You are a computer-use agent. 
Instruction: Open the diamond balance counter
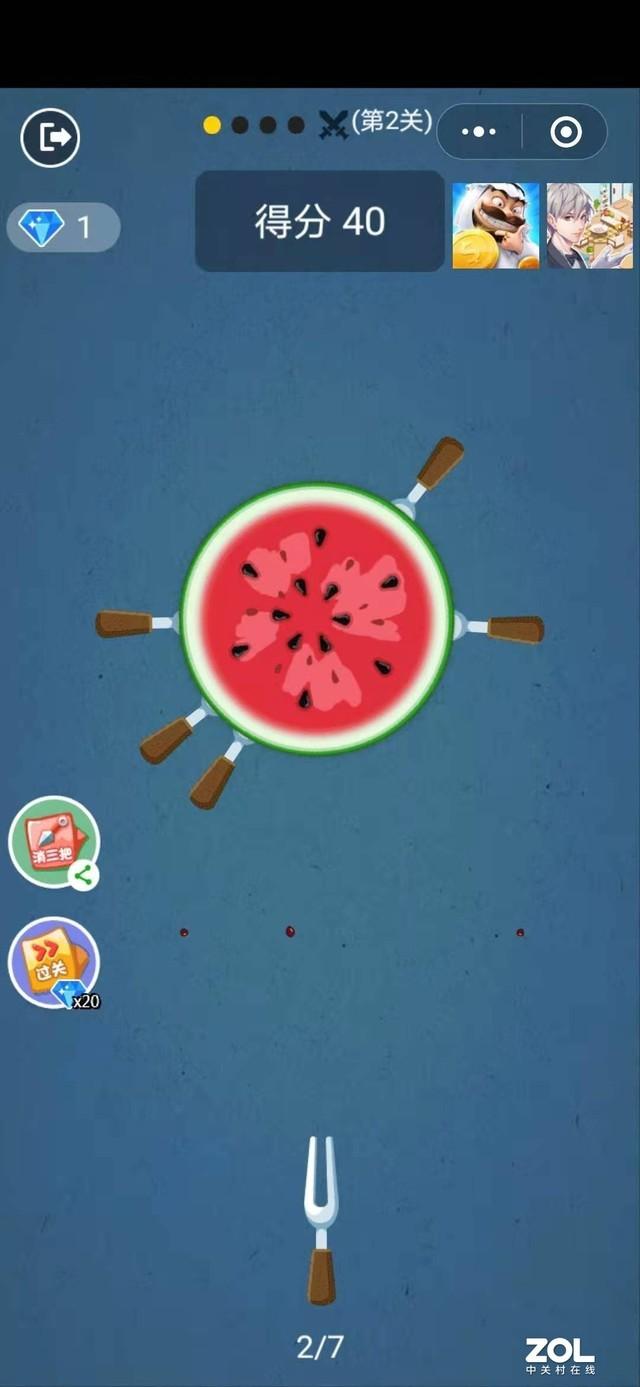63,227
